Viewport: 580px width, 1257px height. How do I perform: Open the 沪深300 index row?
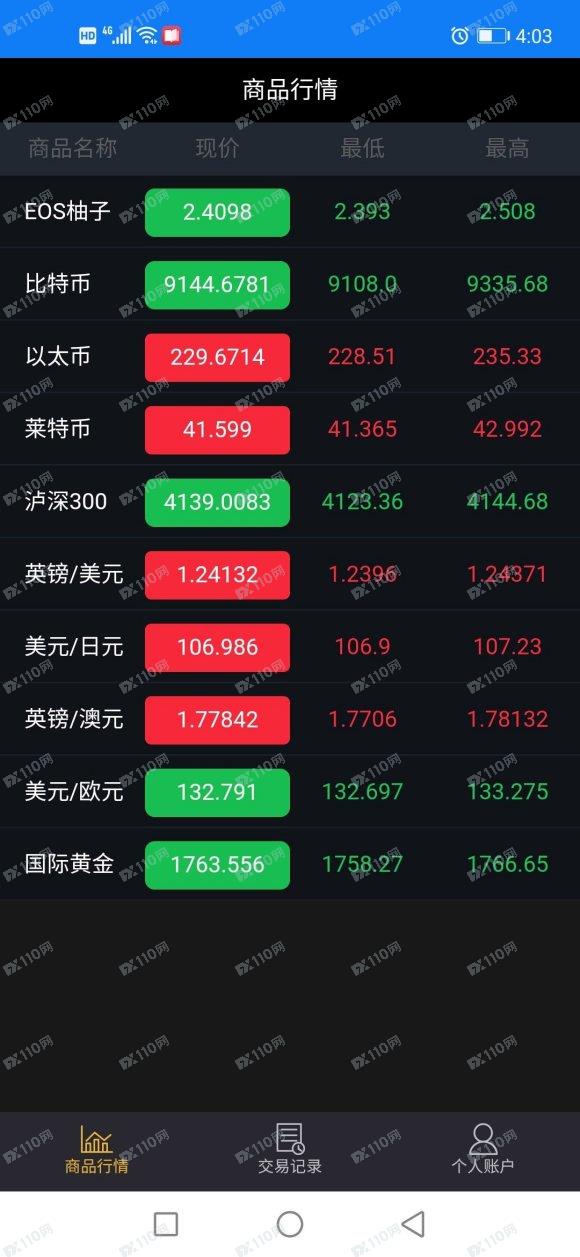click(x=290, y=502)
